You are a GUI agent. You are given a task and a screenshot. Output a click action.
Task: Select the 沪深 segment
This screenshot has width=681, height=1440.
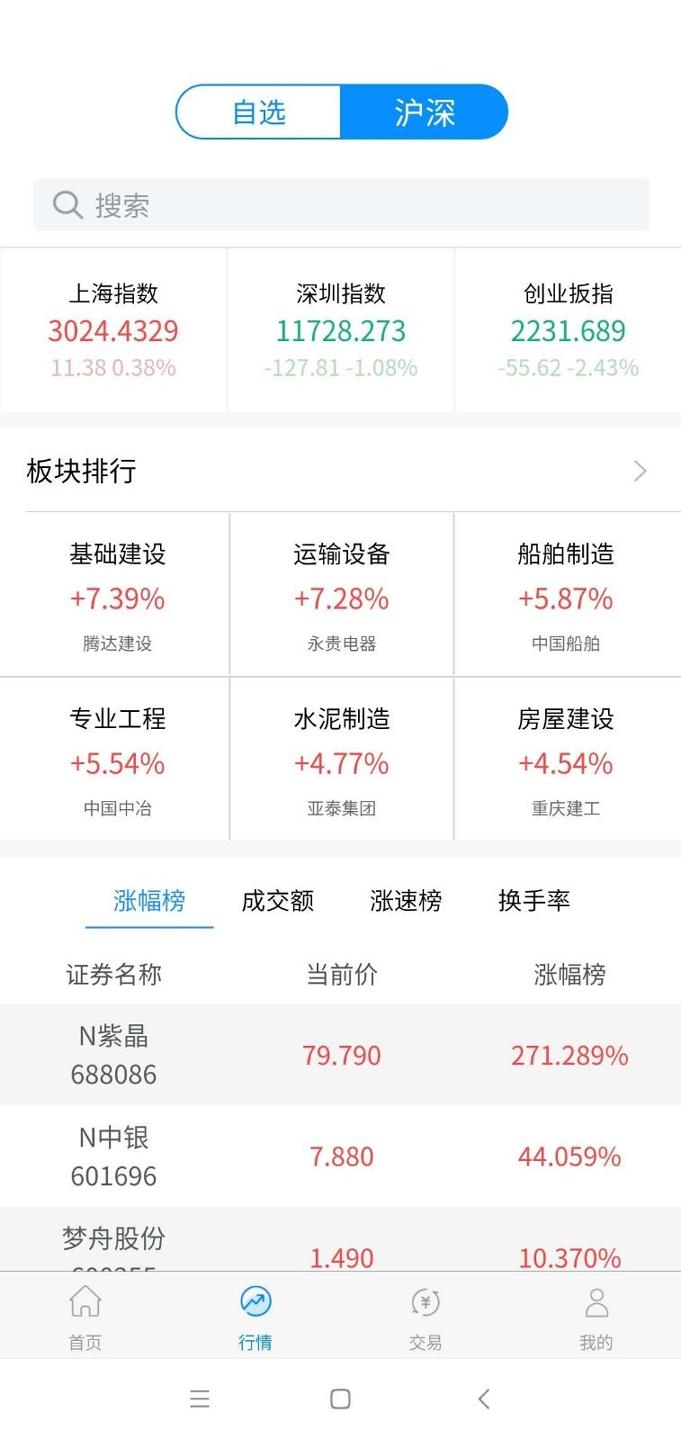coord(424,112)
